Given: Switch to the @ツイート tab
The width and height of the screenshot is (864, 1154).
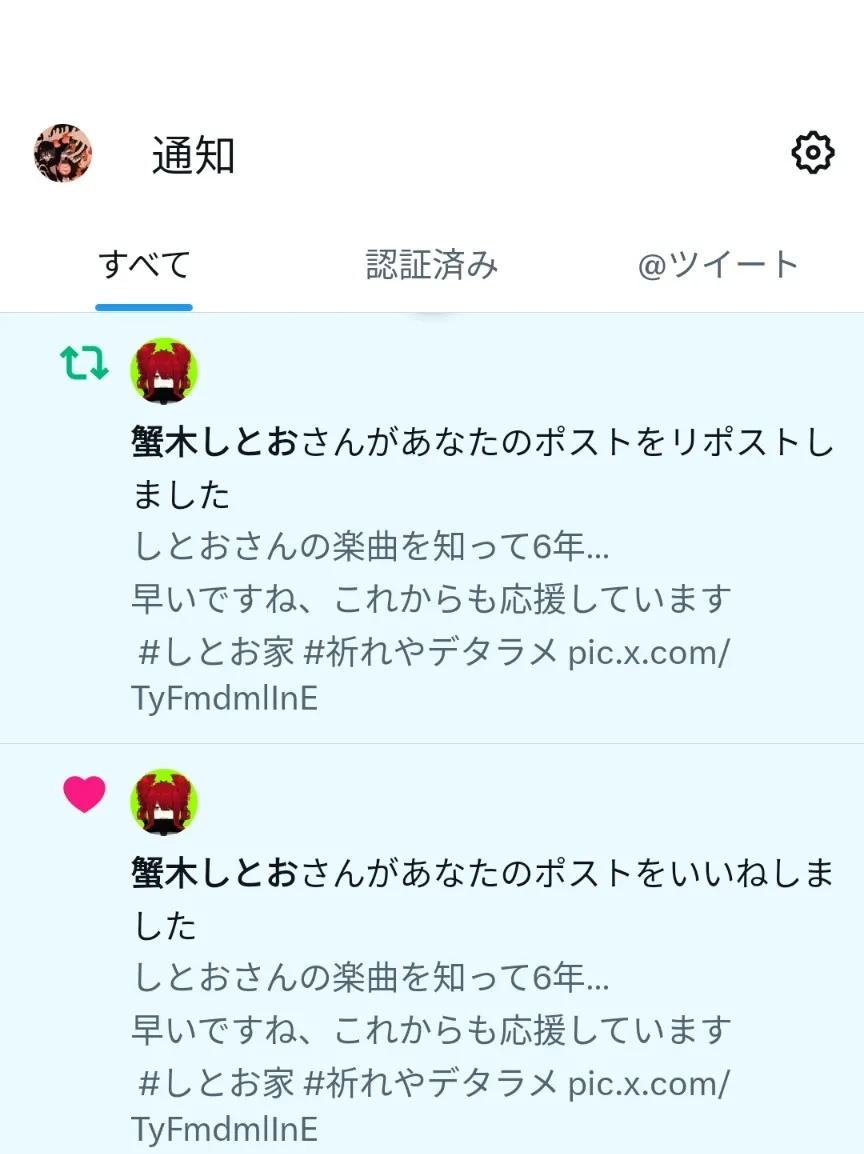Looking at the screenshot, I should click(x=718, y=266).
